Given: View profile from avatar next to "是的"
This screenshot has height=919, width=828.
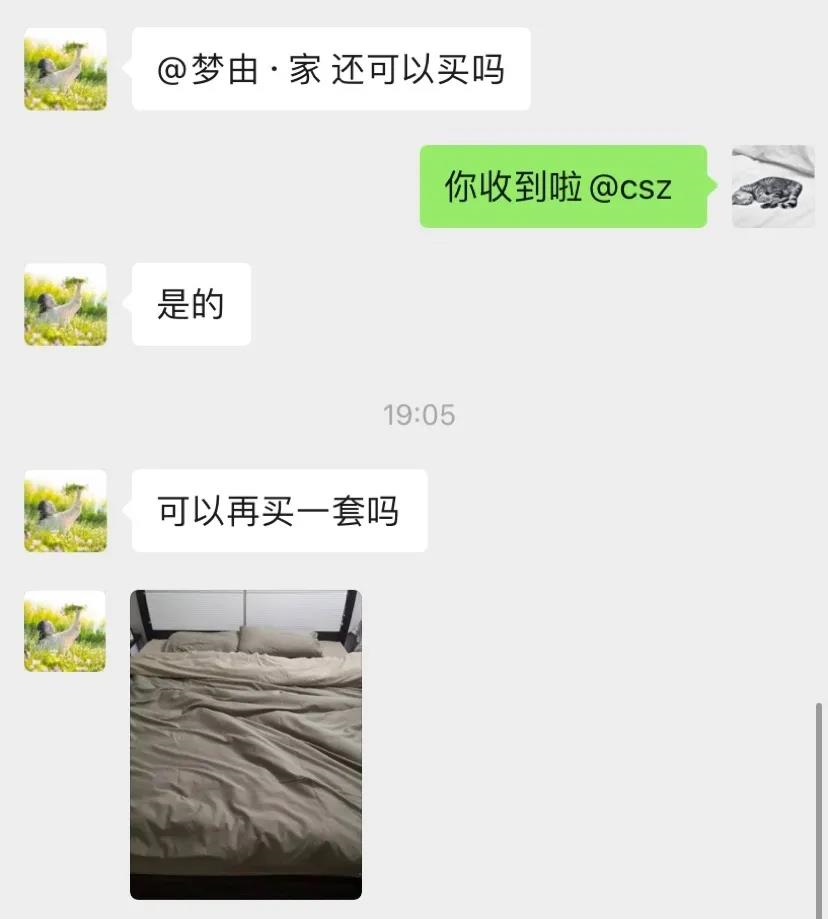Looking at the screenshot, I should [65, 305].
